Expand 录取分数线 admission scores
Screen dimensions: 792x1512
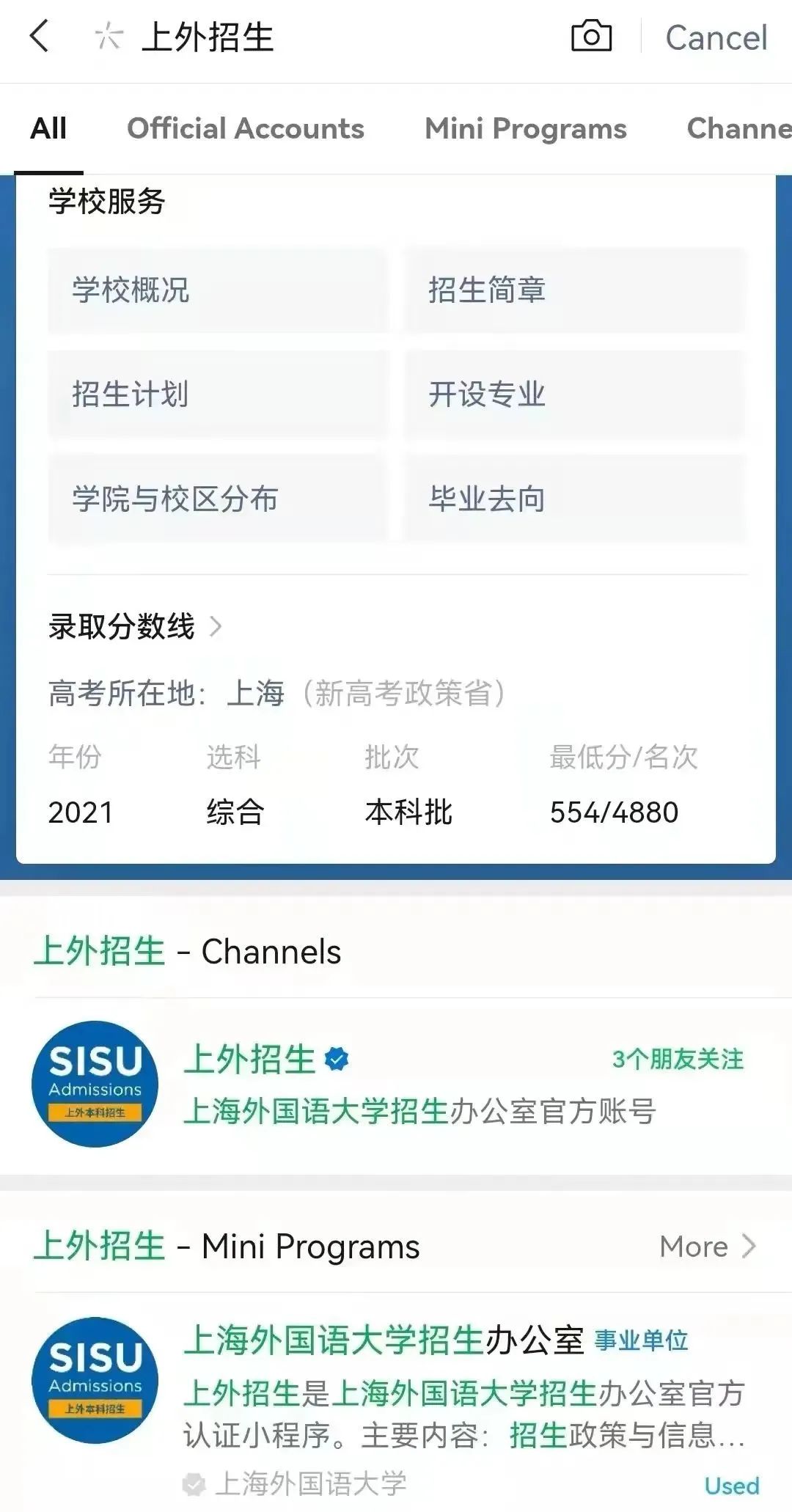click(135, 626)
